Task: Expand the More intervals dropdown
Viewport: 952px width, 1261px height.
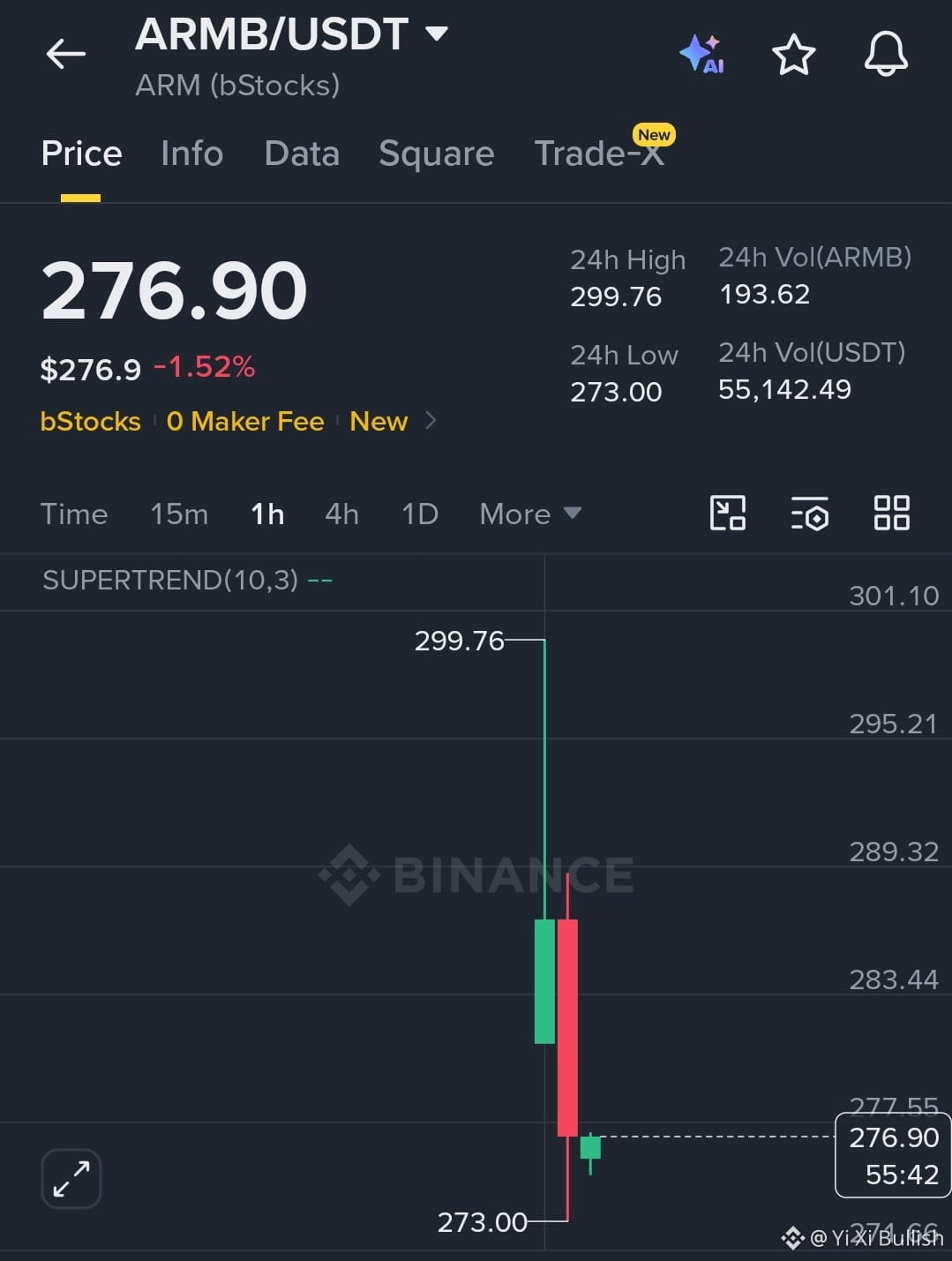Action: pyautogui.click(x=530, y=514)
